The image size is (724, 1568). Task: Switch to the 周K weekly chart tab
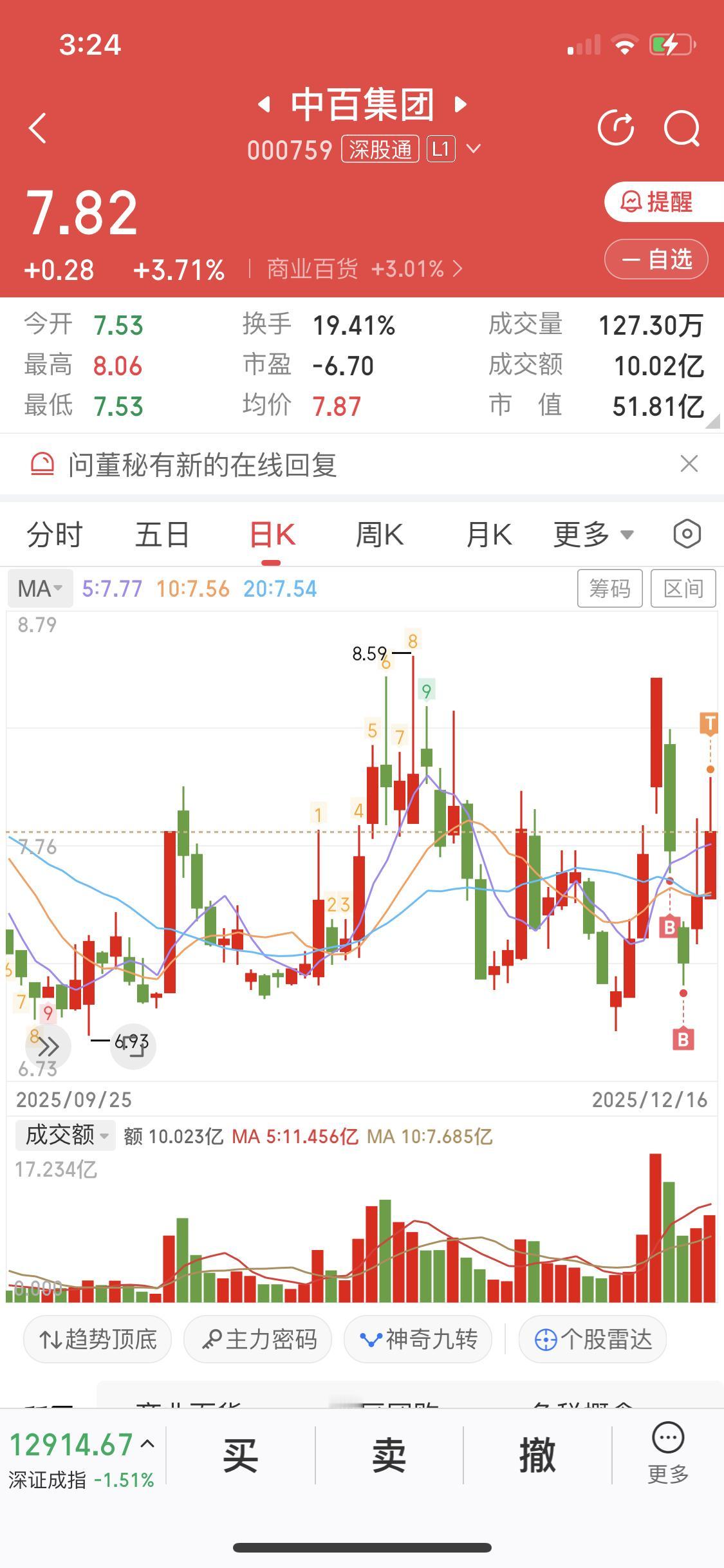pos(380,534)
